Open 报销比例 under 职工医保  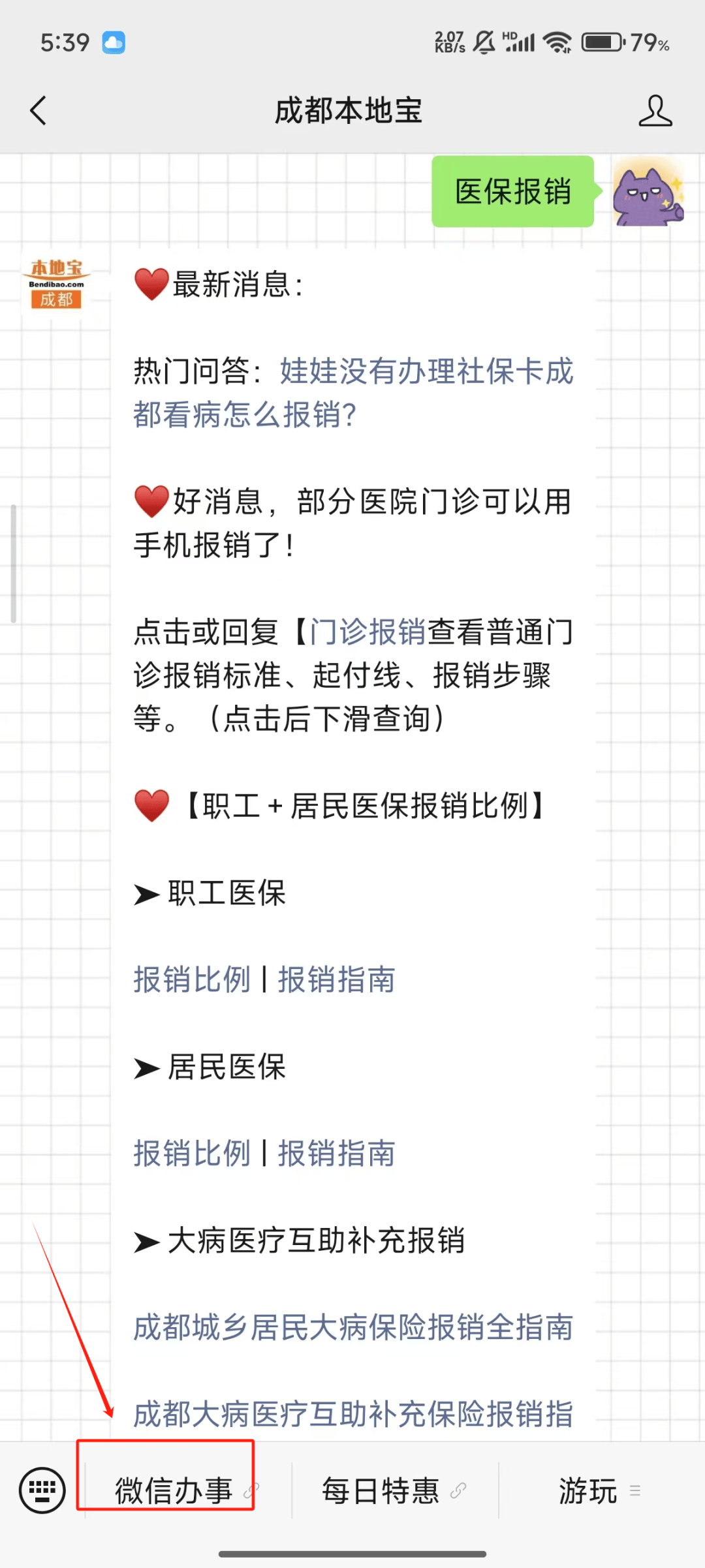[192, 979]
